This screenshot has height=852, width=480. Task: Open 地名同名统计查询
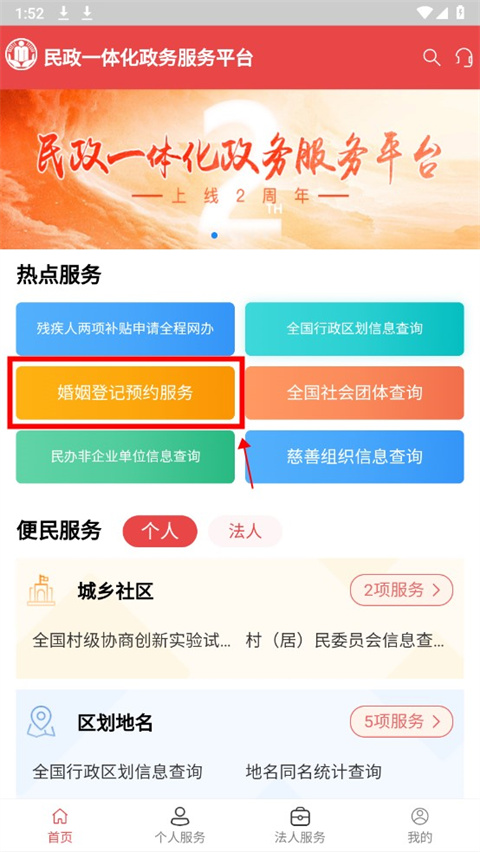click(x=314, y=772)
